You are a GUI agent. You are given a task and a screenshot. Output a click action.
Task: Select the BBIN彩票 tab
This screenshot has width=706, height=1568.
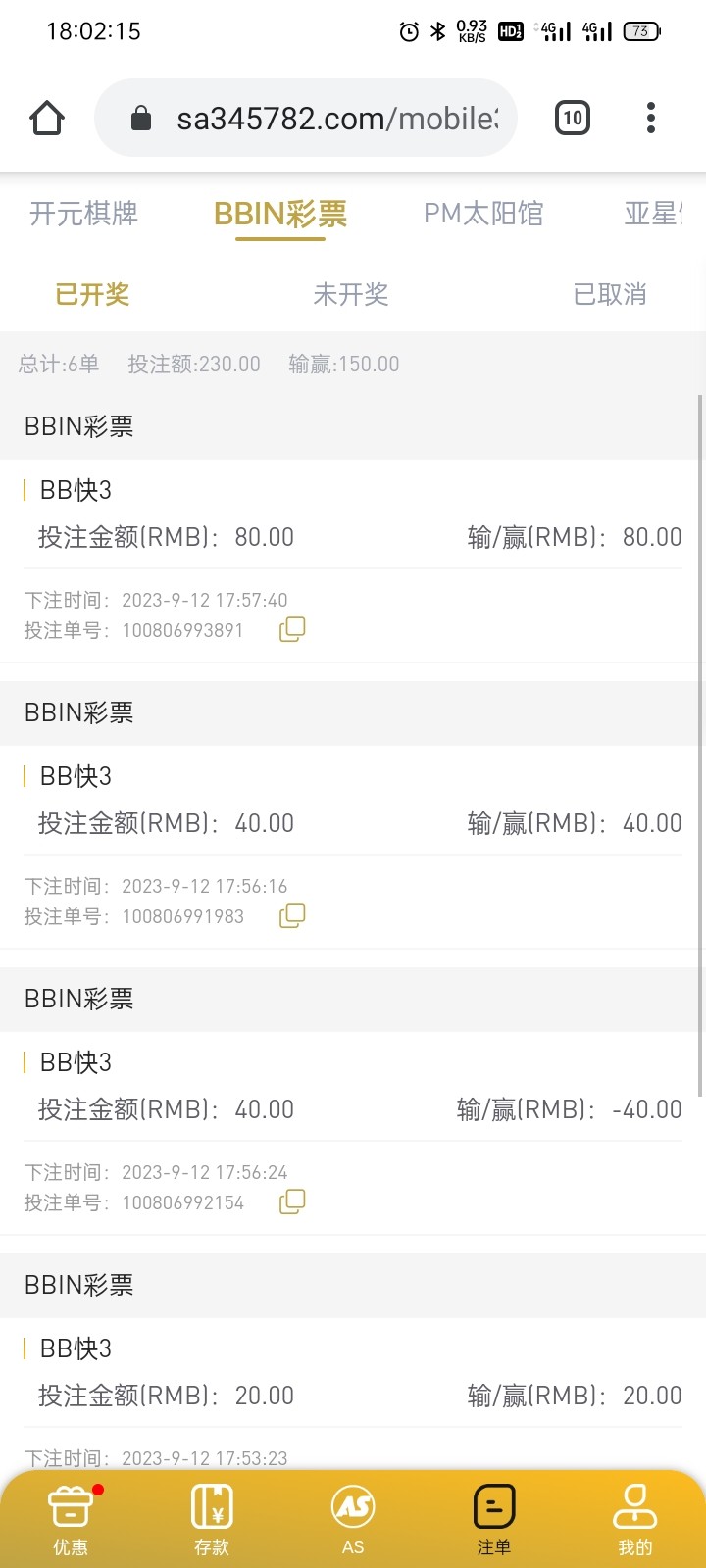tap(280, 214)
